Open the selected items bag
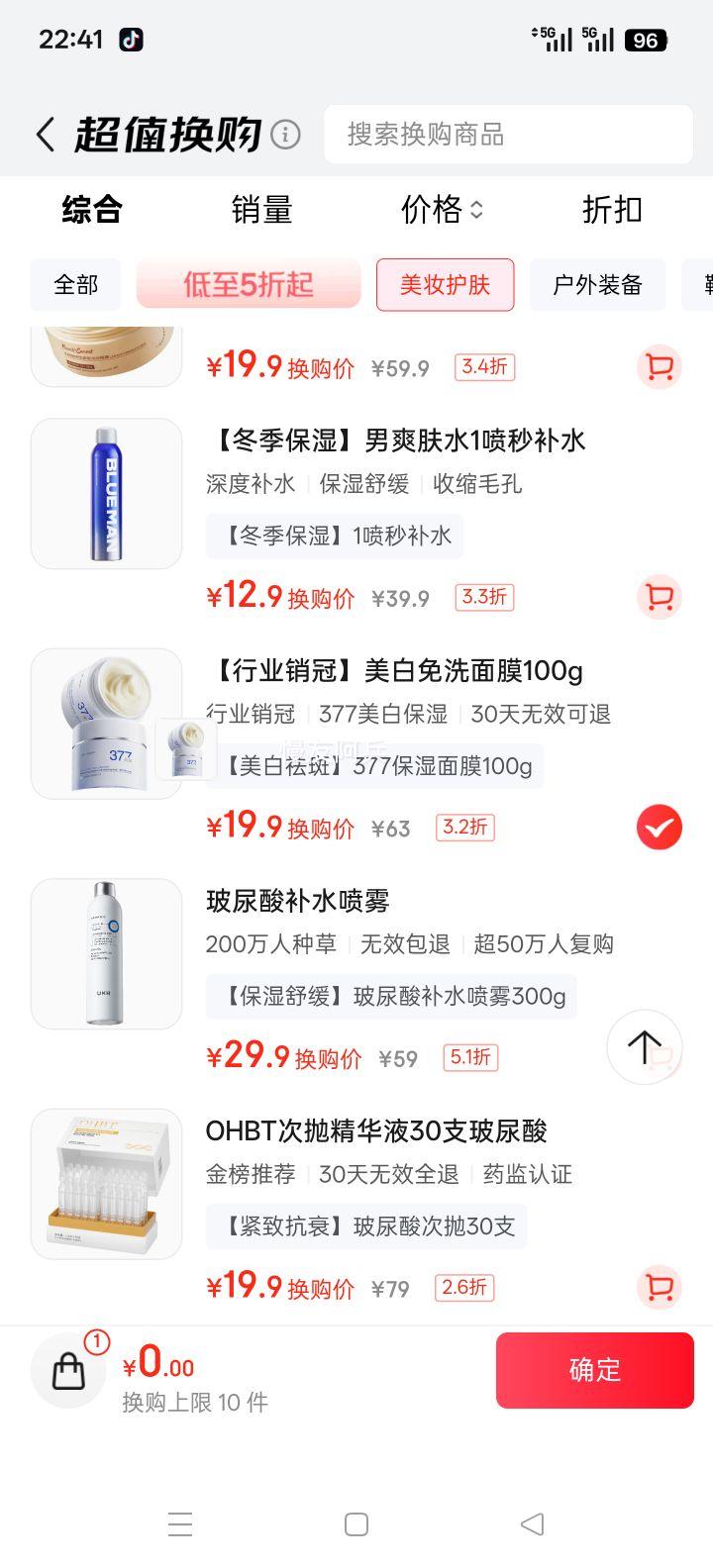 pyautogui.click(x=68, y=1371)
